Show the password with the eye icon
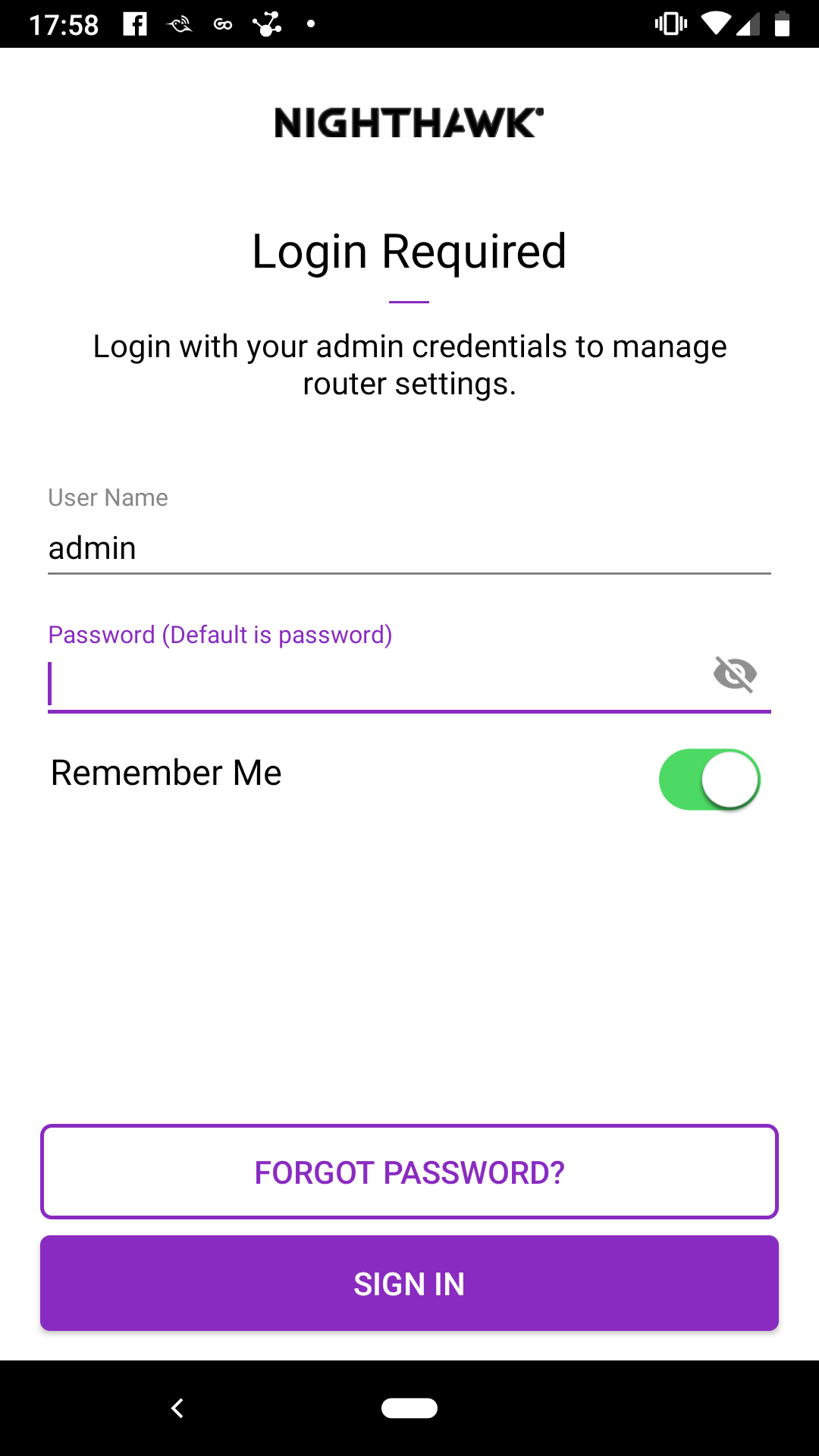Screen dimensions: 819x1456 (x=735, y=674)
